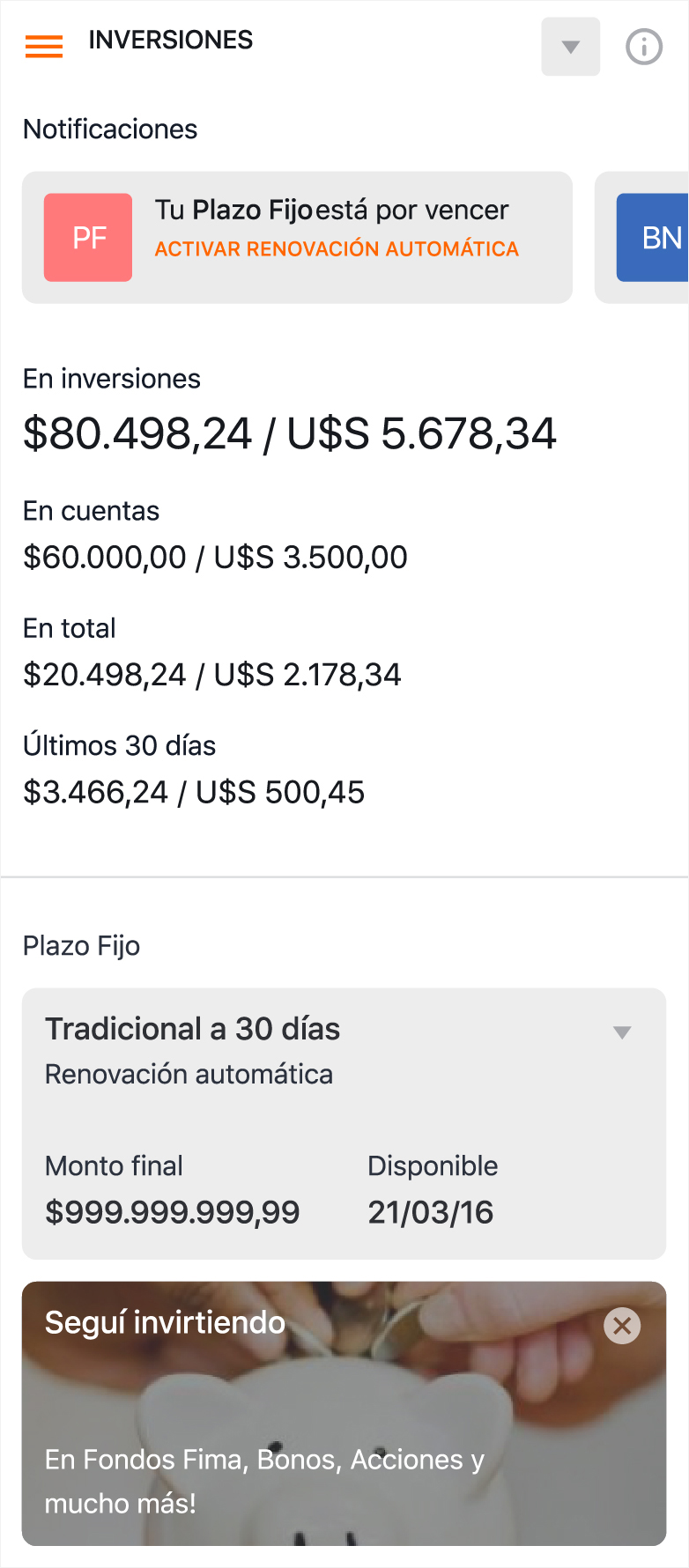Tap the Plazo Fijo section header
Screen dimensions: 689x1568
[81, 946]
